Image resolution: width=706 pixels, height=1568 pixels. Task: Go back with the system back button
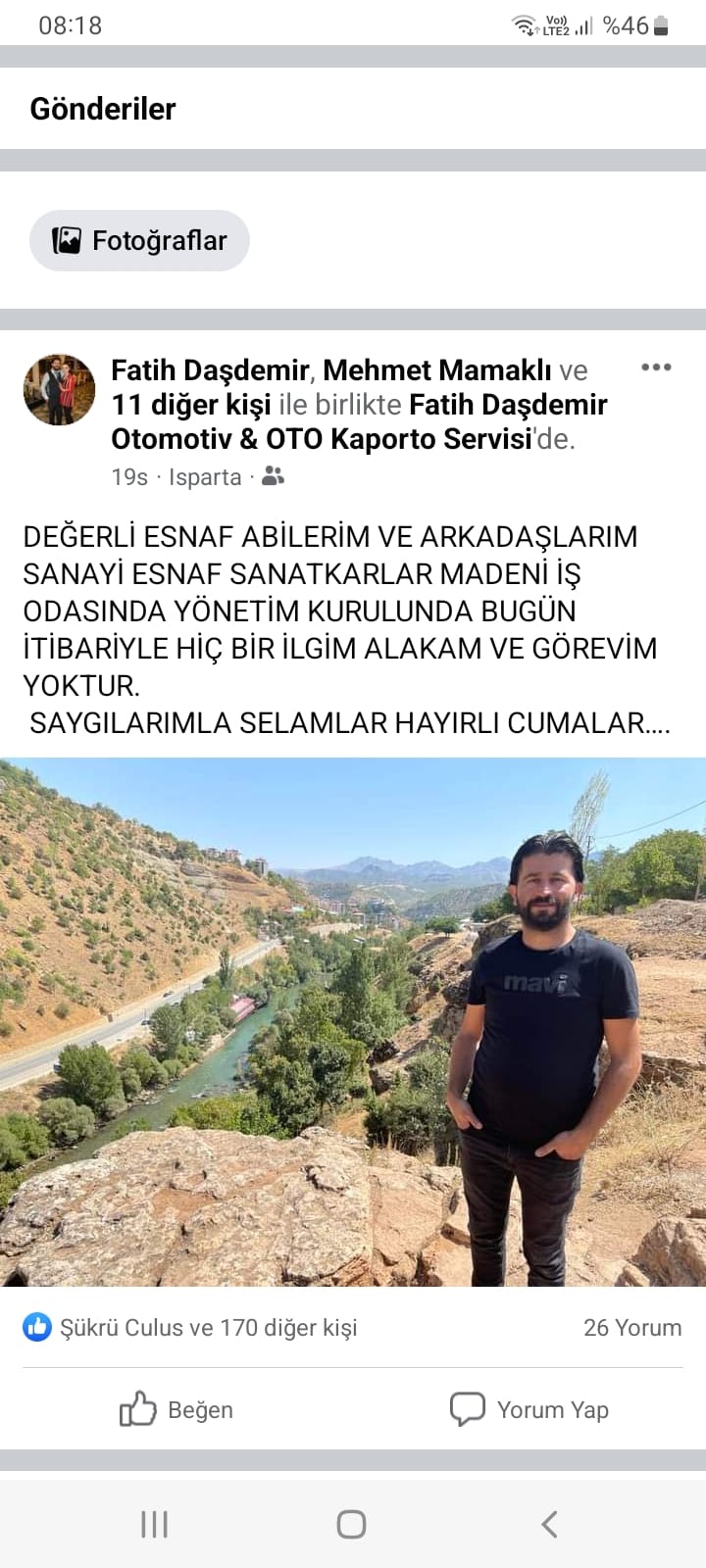coord(549,1524)
